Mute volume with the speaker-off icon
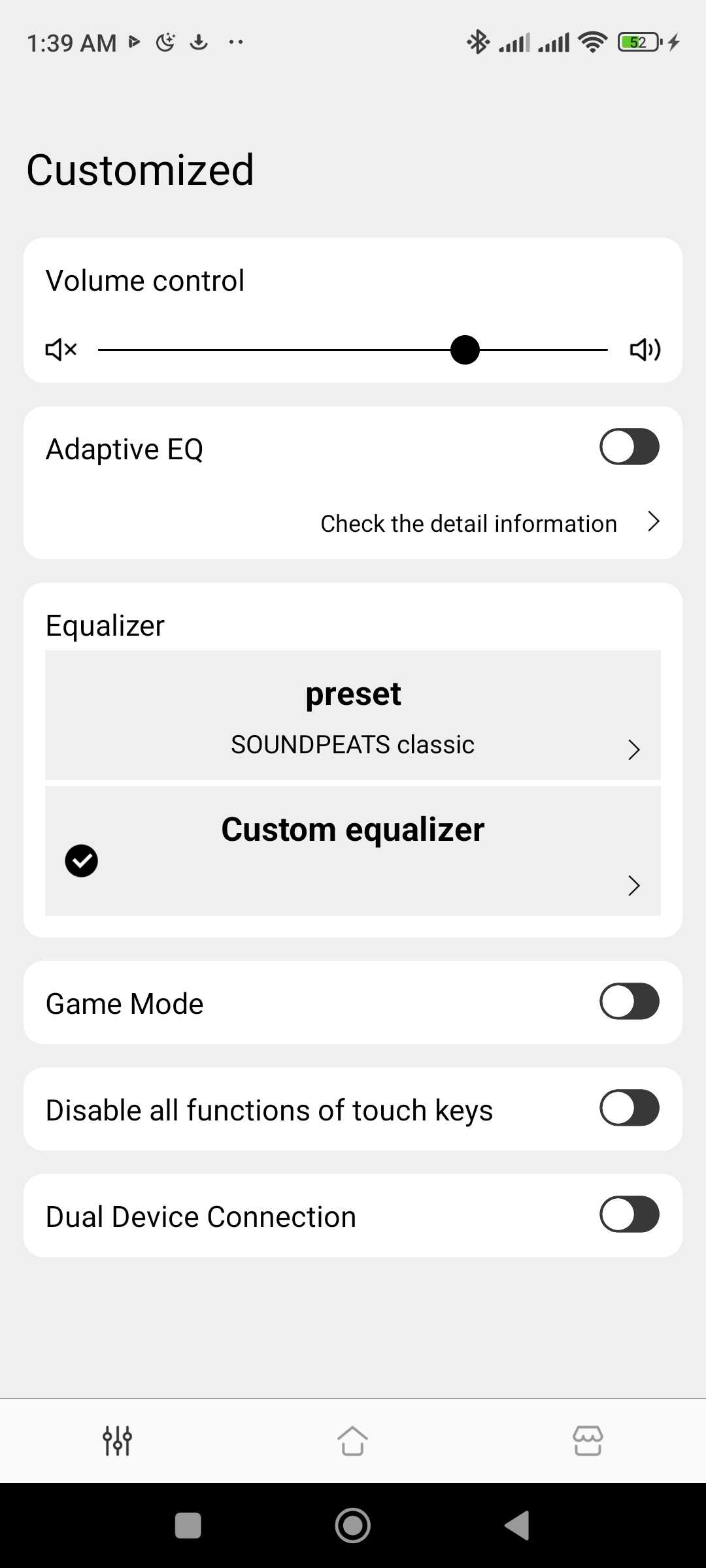The height and width of the screenshot is (1568, 706). [x=61, y=350]
